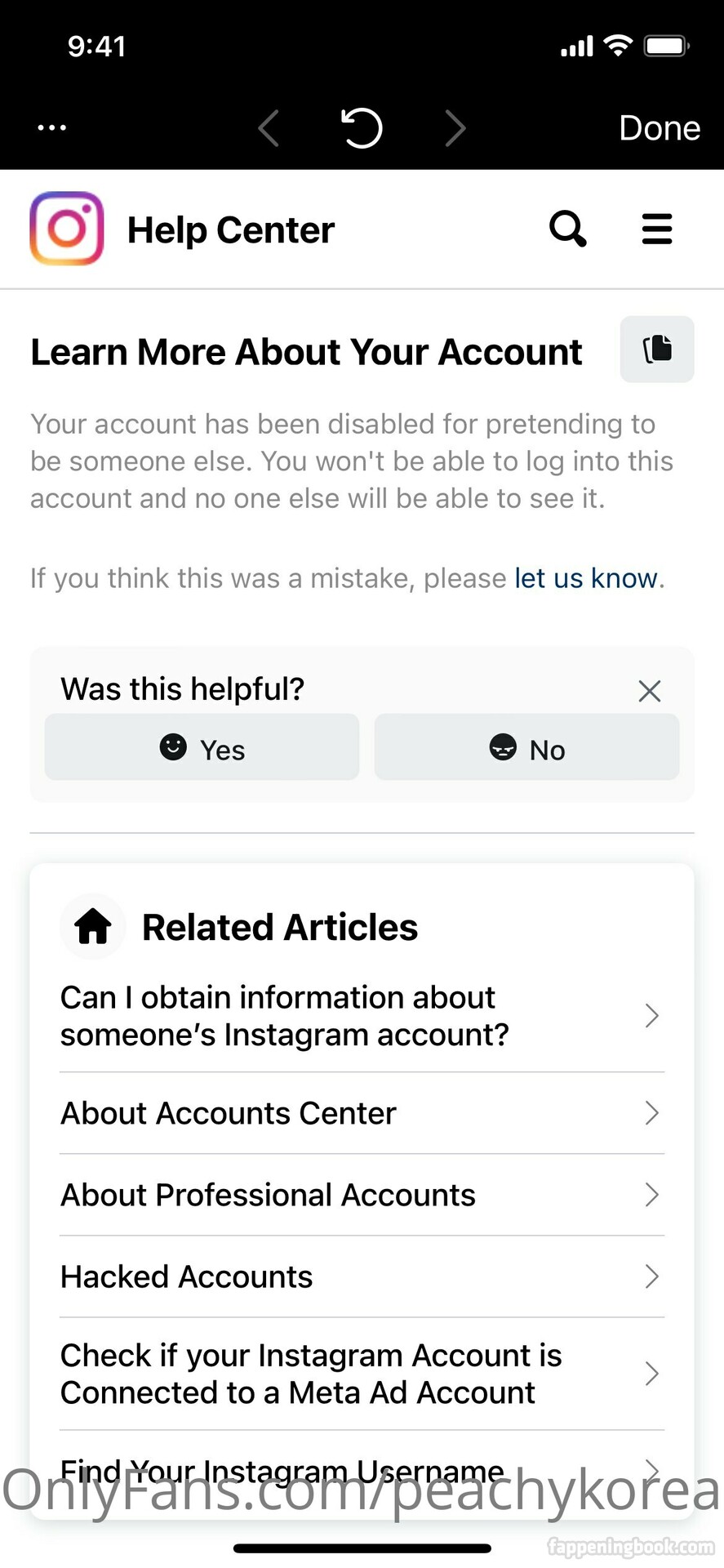Answer Yes to Was this helpful
The width and height of the screenshot is (724, 1568).
coord(202,747)
